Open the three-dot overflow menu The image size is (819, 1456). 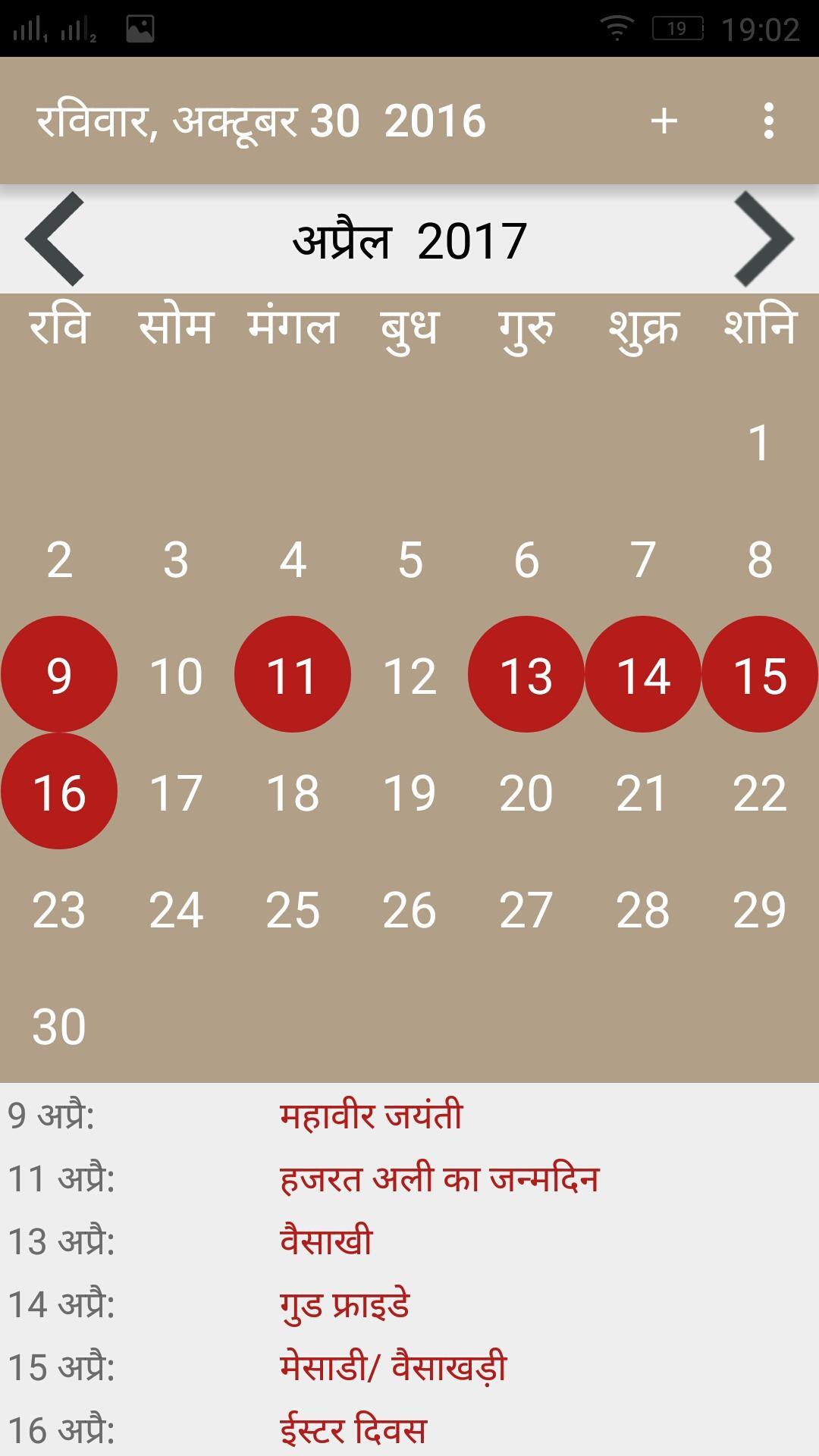click(x=768, y=121)
